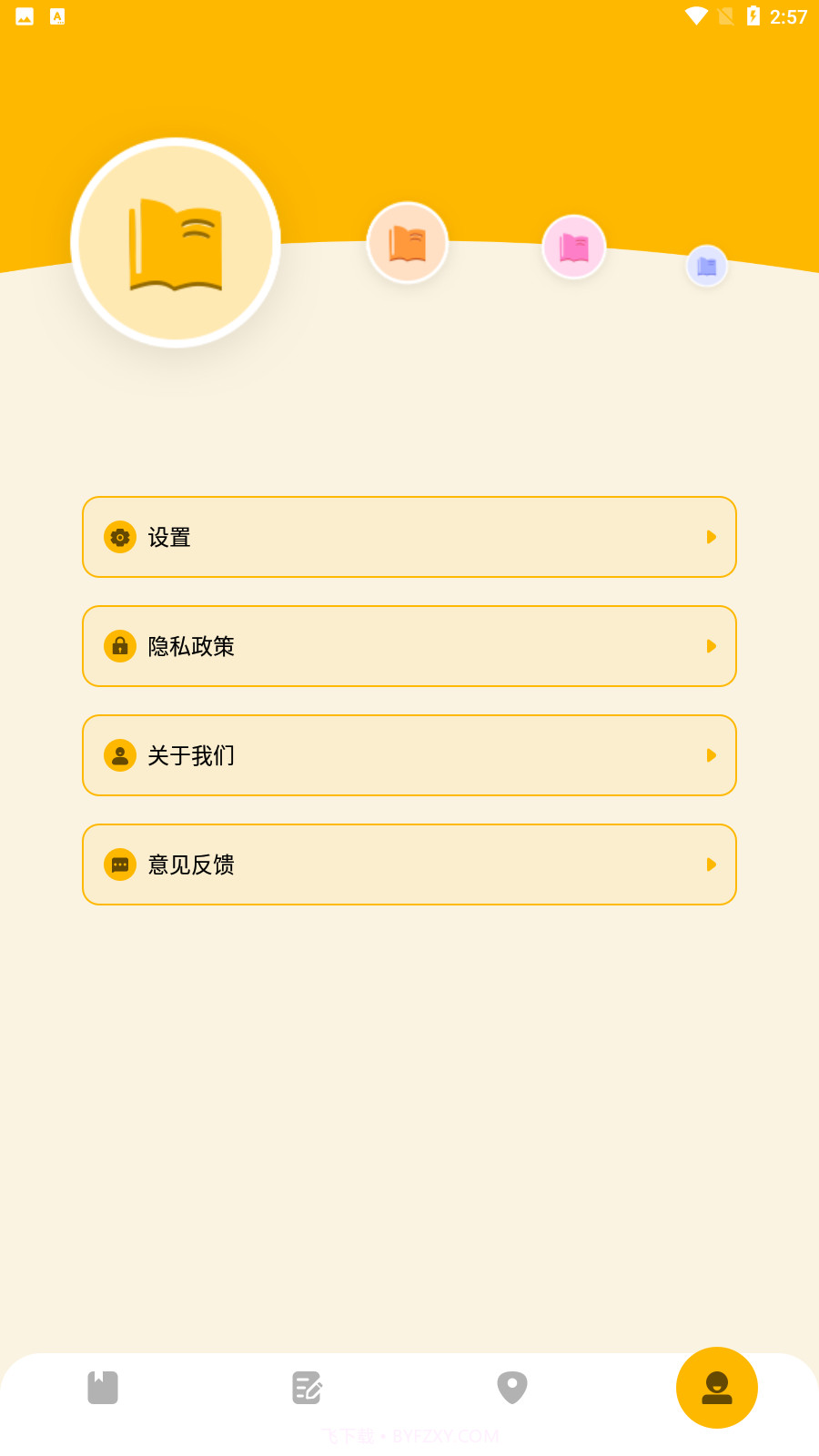Expand the 意见反馈 row via its arrow
The width and height of the screenshot is (819, 1456).
point(712,864)
